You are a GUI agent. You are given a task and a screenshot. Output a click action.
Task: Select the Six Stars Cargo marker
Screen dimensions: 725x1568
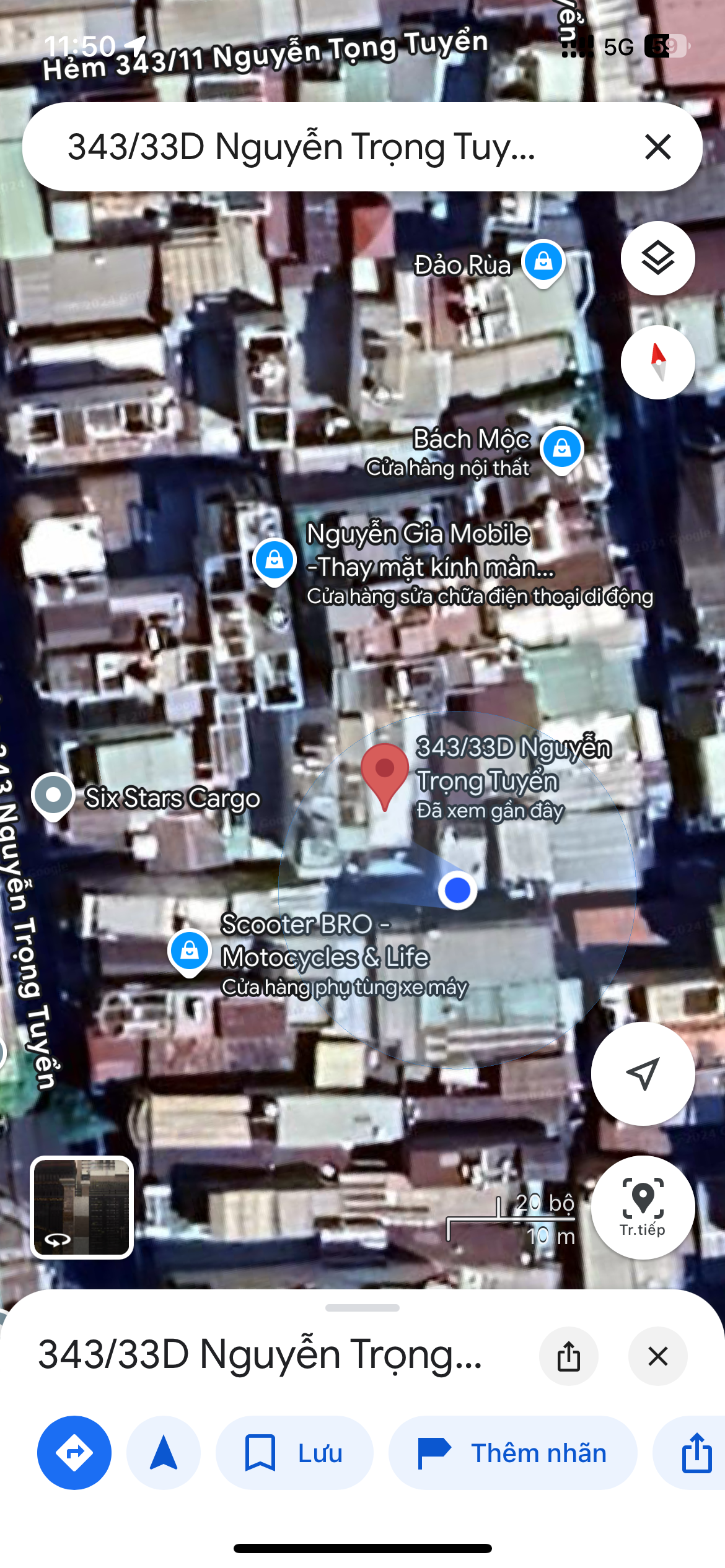pos(53,796)
